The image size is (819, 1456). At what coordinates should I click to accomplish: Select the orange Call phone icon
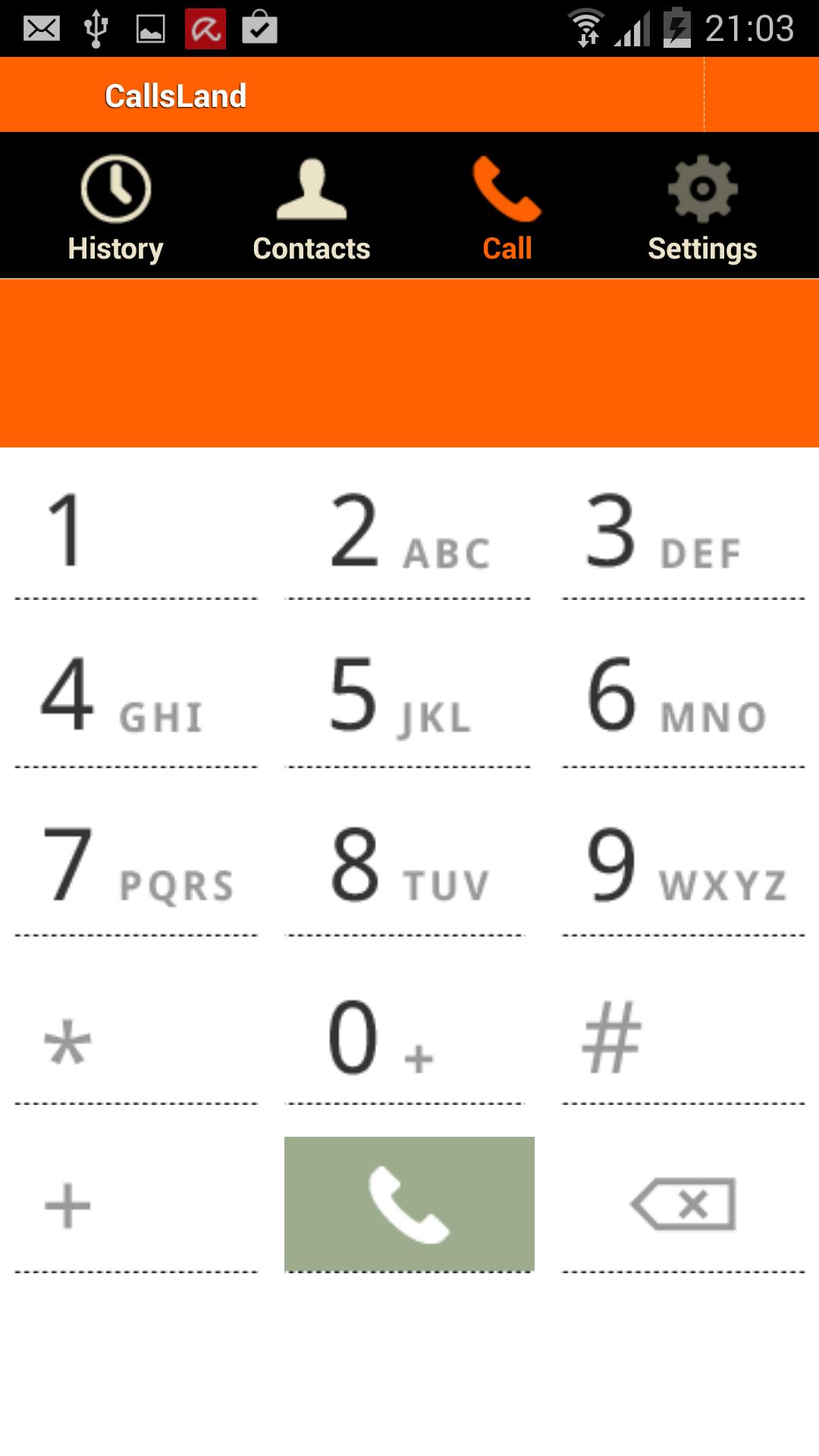click(506, 188)
